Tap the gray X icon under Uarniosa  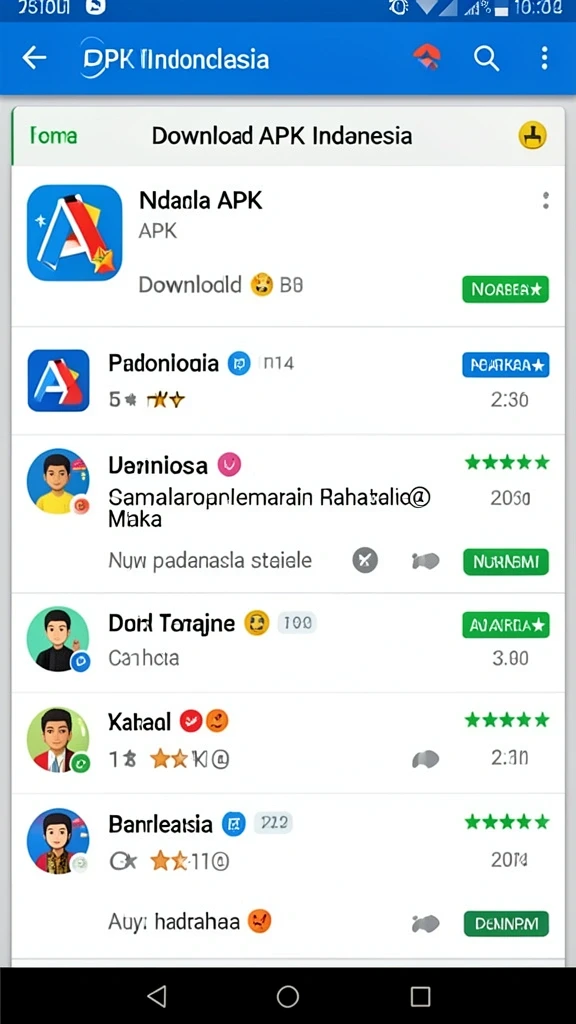click(x=365, y=560)
